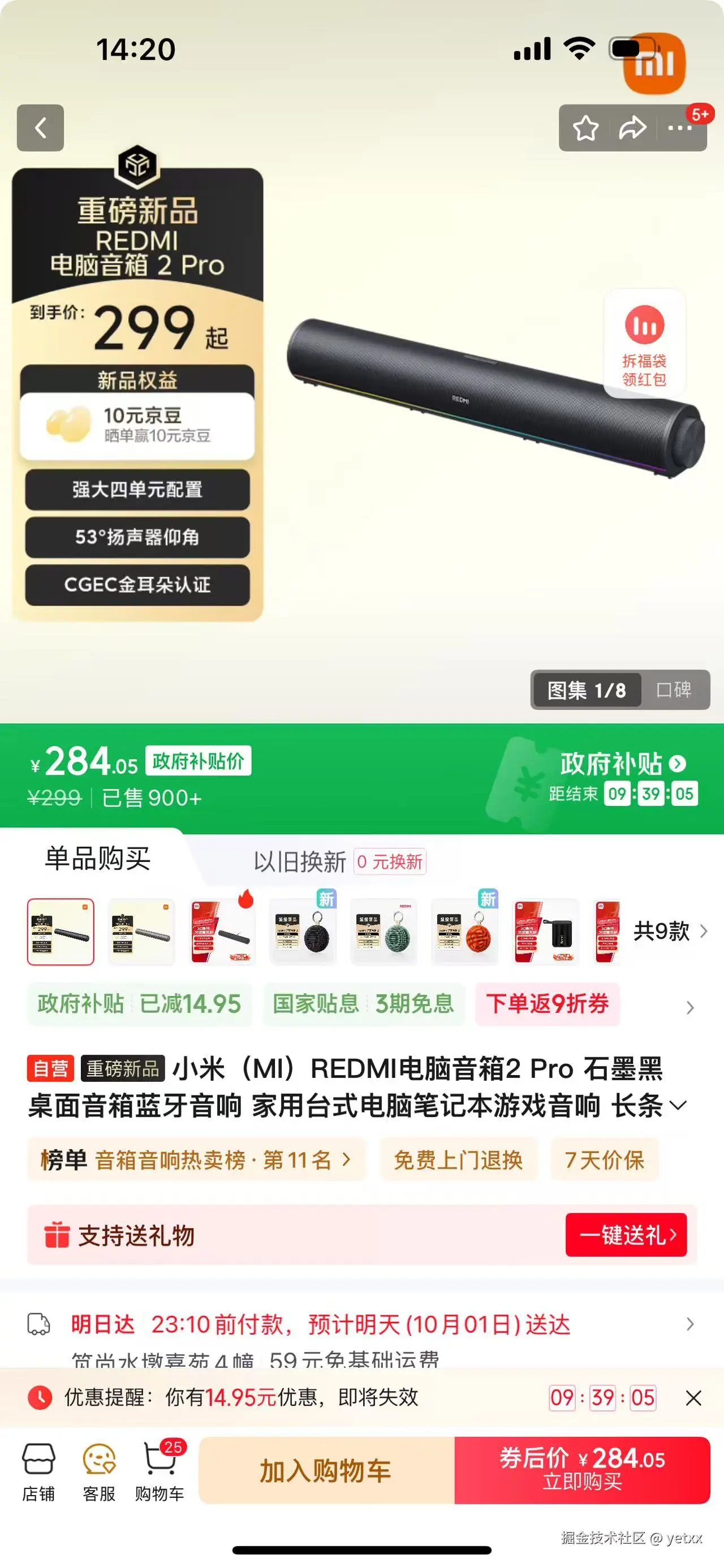The width and height of the screenshot is (724, 1568).
Task: Visit the 店铺 store page
Action: click(38, 1471)
